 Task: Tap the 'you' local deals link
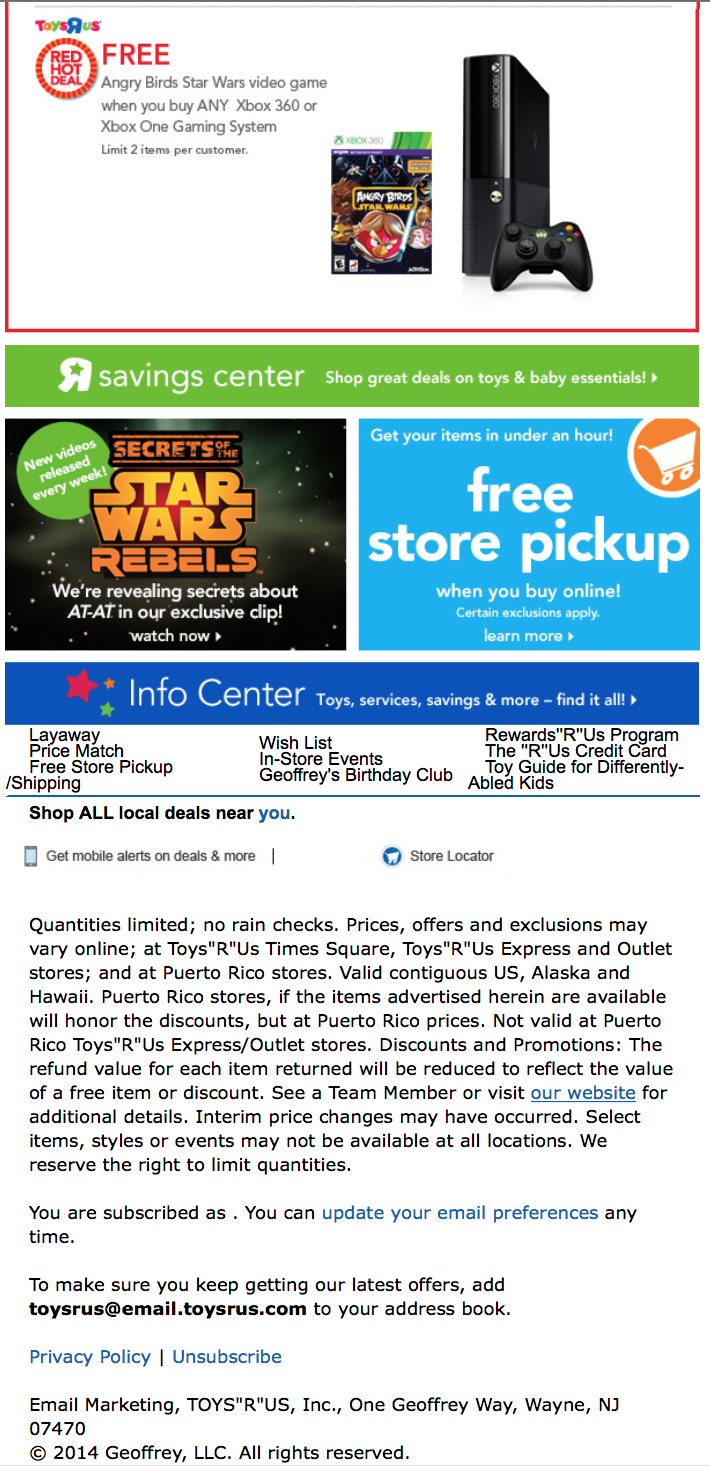[274, 813]
